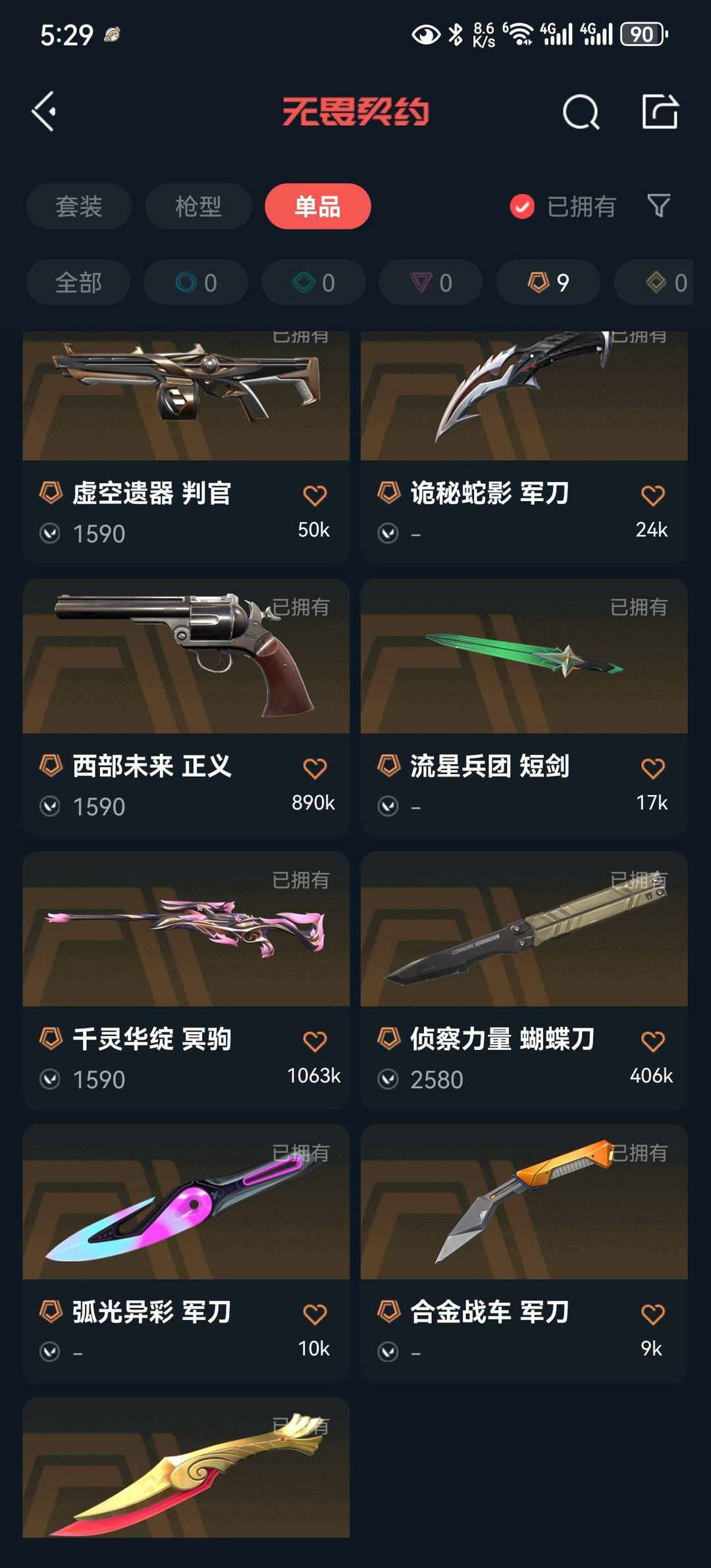The height and width of the screenshot is (1568, 711).
Task: Like the 西部未来 正义 skin
Action: (315, 768)
